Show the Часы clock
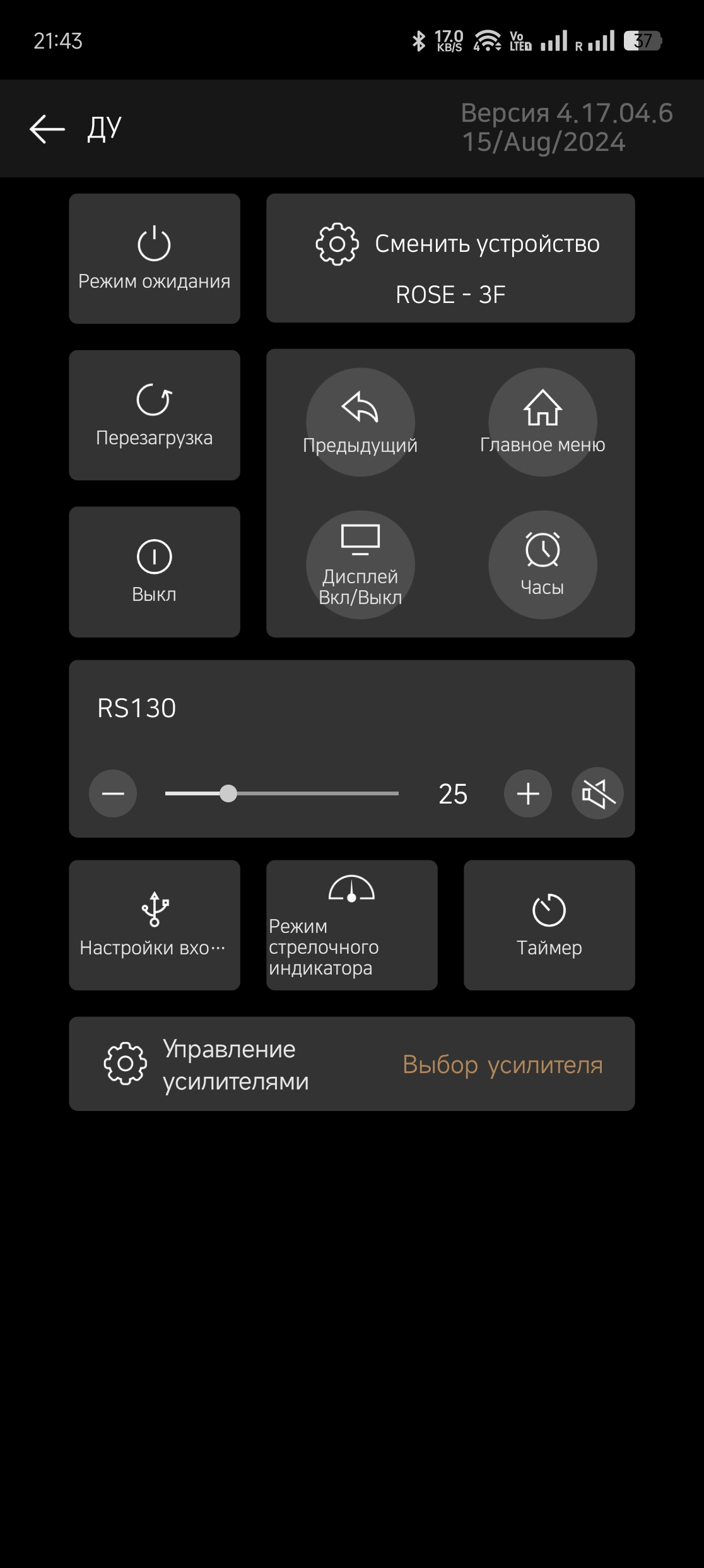Viewport: 704px width, 1568px height. tap(543, 564)
